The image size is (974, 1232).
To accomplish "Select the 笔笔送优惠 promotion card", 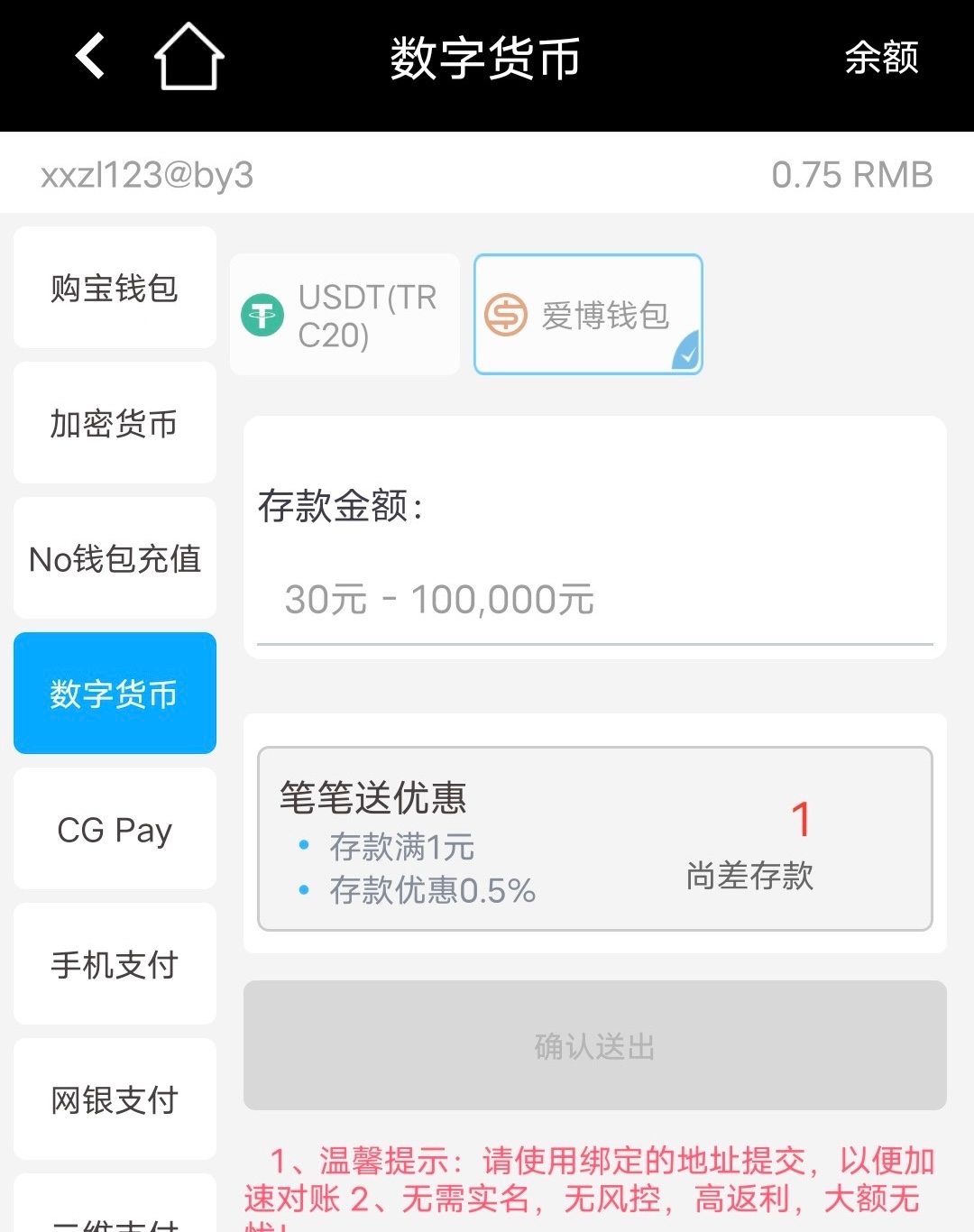I will coord(594,840).
